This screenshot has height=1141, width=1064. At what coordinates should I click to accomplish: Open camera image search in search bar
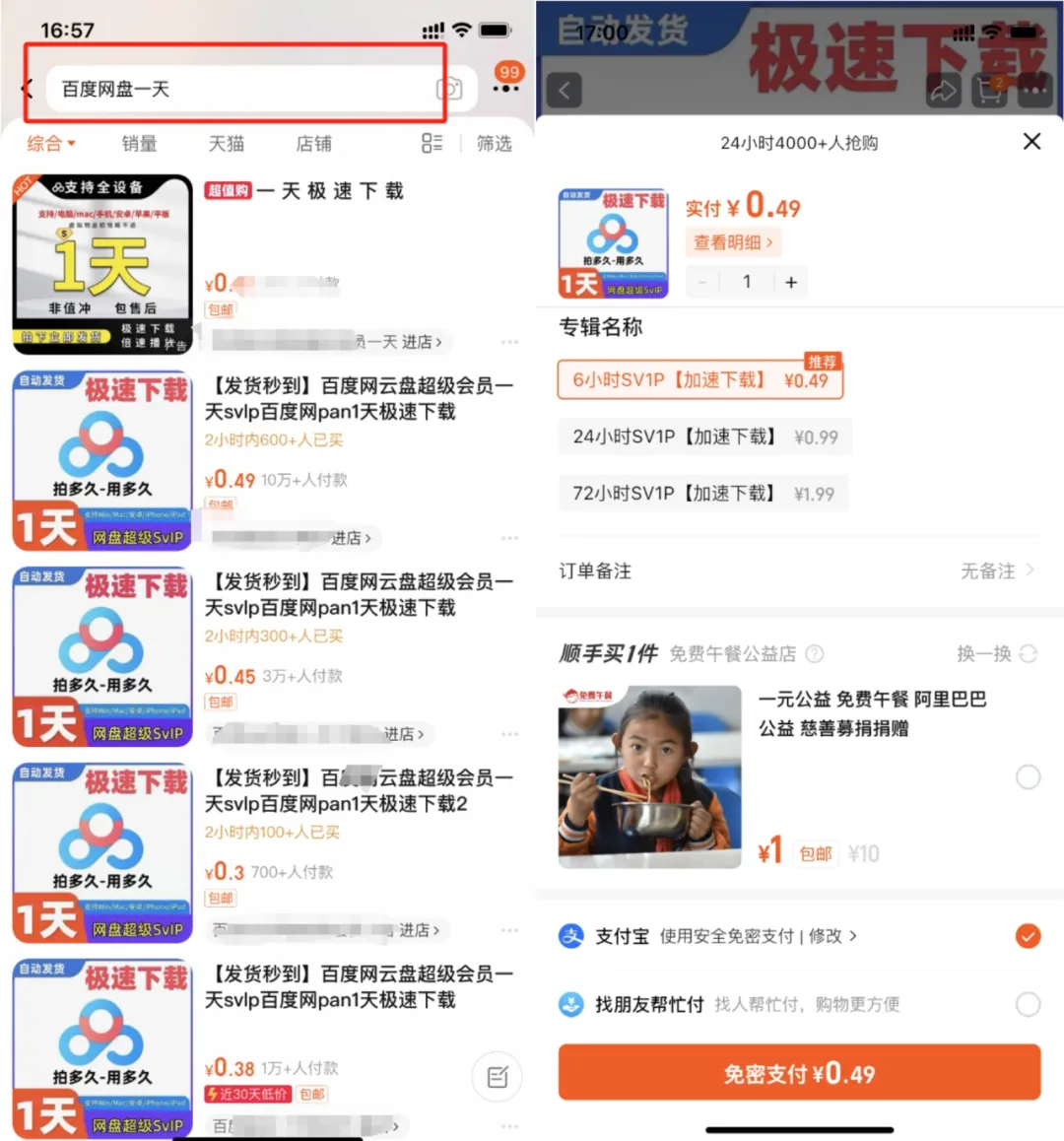(449, 89)
